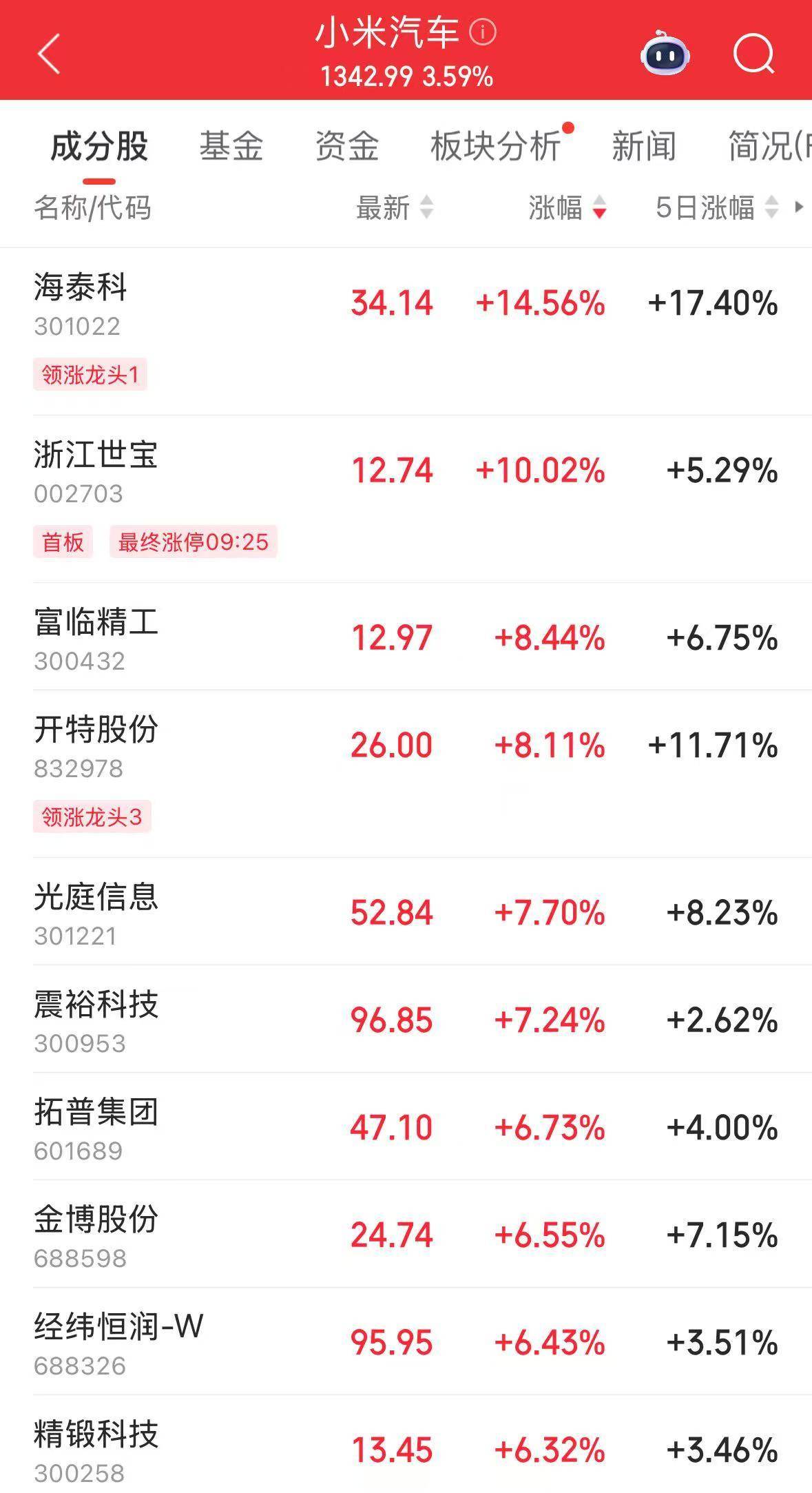Sort the list by 涨幅
Screen dimensions: 812x1493
[568, 207]
